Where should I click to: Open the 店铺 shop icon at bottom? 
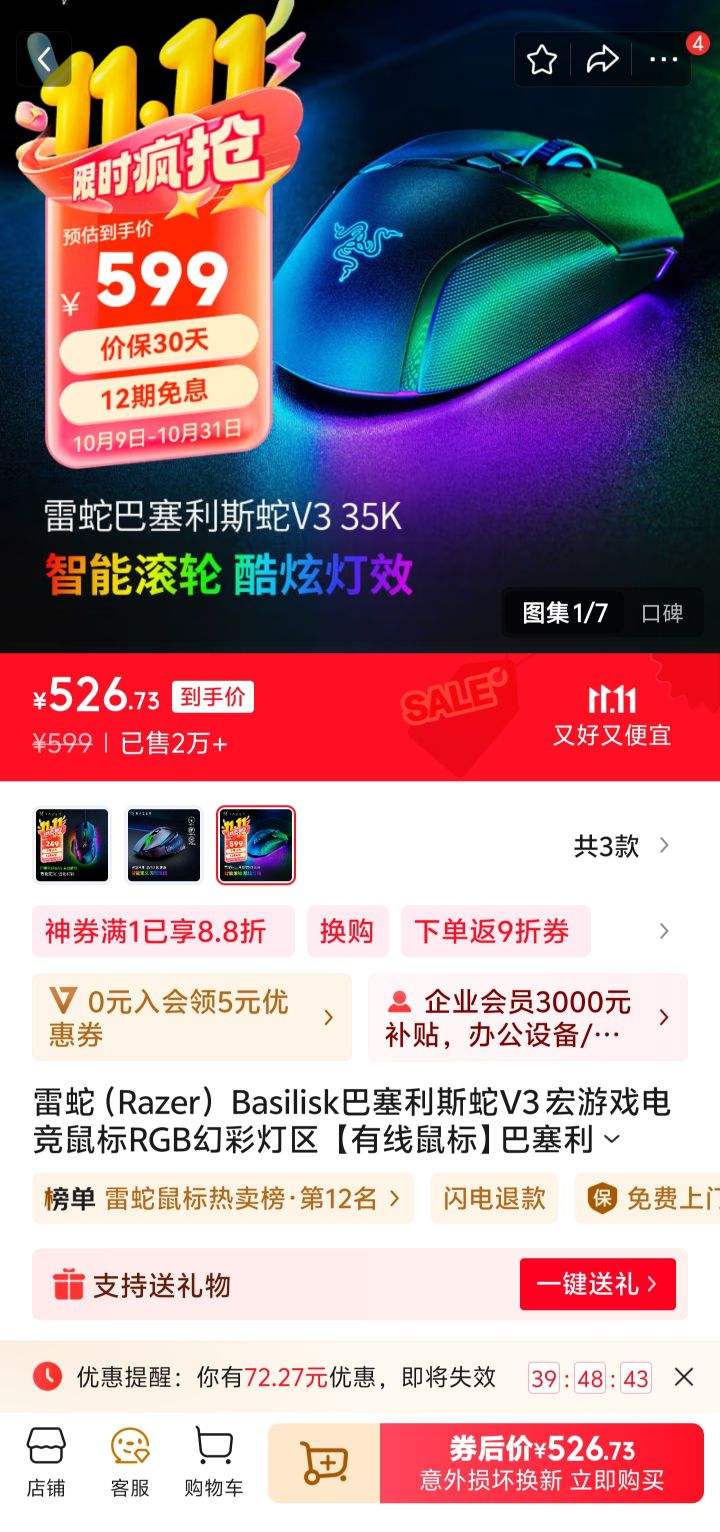coord(47,1462)
